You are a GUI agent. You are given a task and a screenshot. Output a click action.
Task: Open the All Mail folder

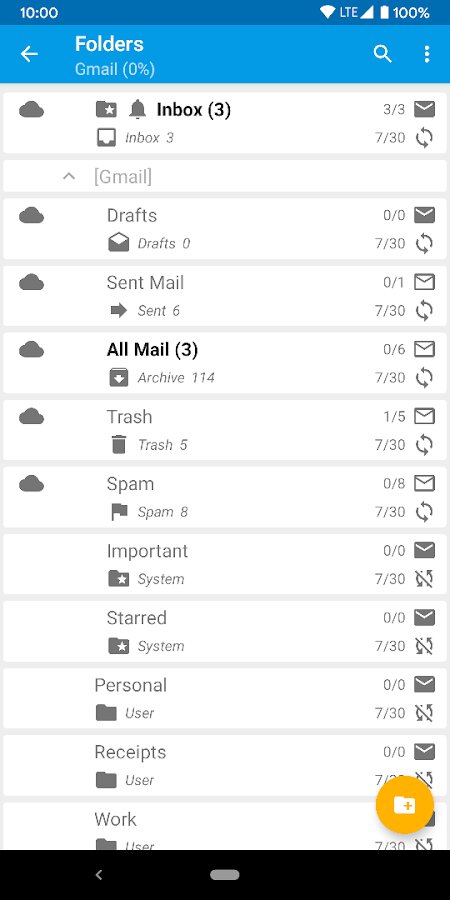[x=225, y=363]
